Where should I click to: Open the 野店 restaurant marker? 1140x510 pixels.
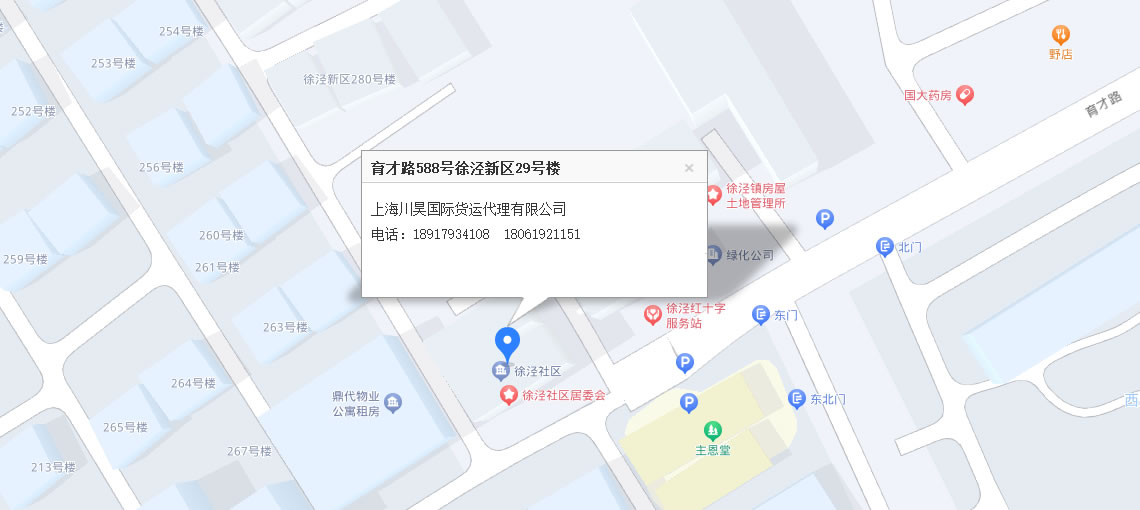click(1061, 35)
